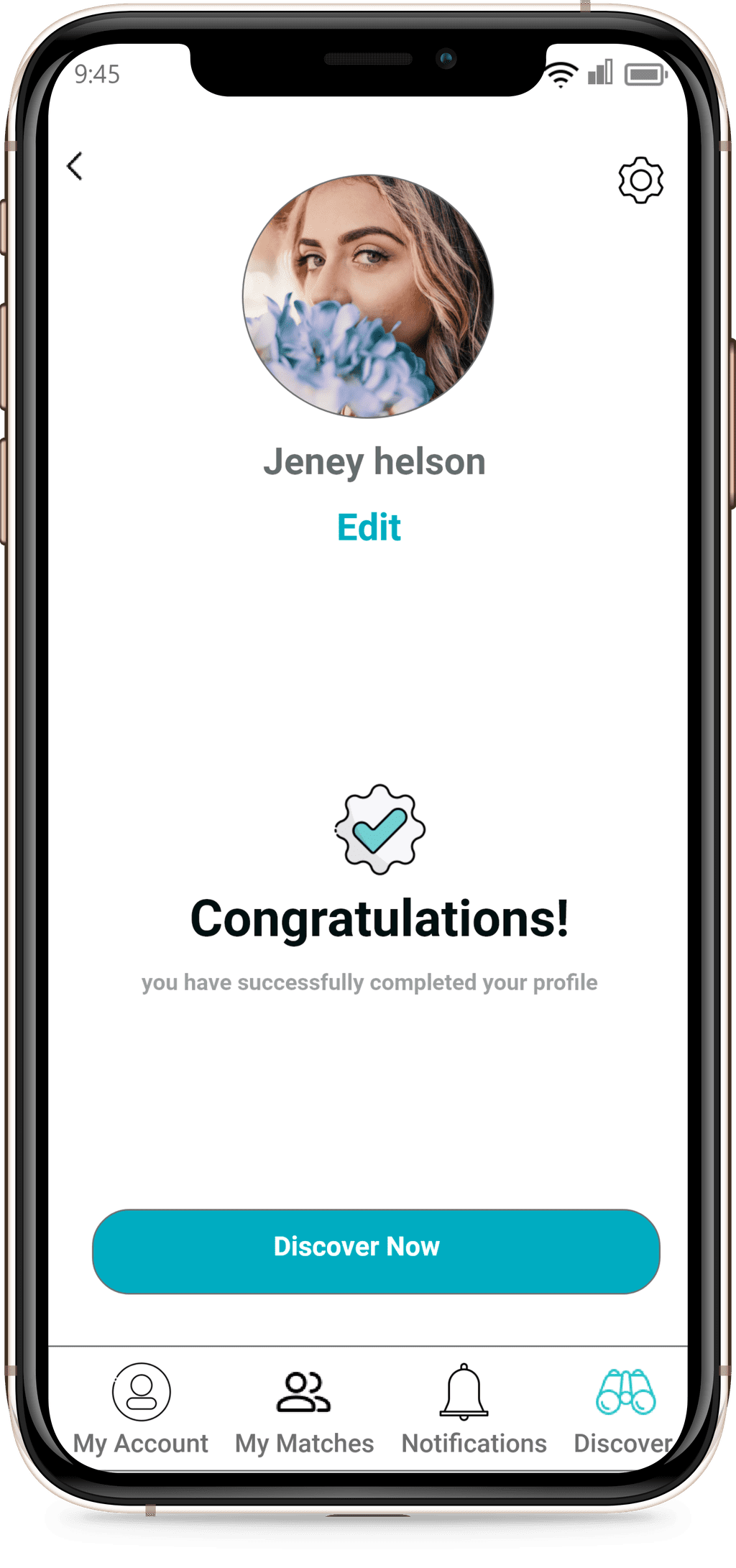Tap Edit to modify the profile
736x1568 pixels.
pos(369,527)
